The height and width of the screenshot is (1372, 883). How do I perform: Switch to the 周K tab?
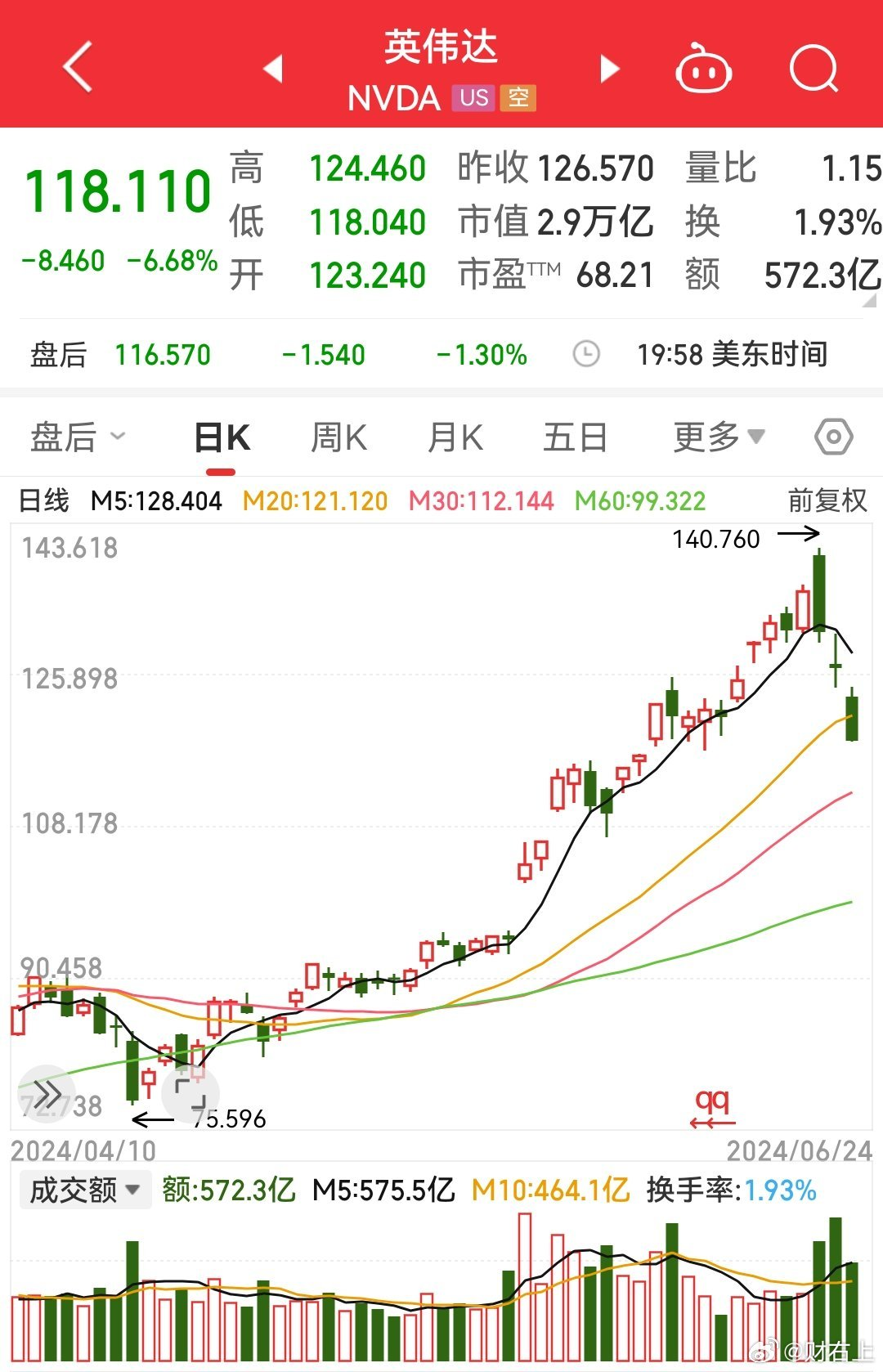pyautogui.click(x=338, y=437)
